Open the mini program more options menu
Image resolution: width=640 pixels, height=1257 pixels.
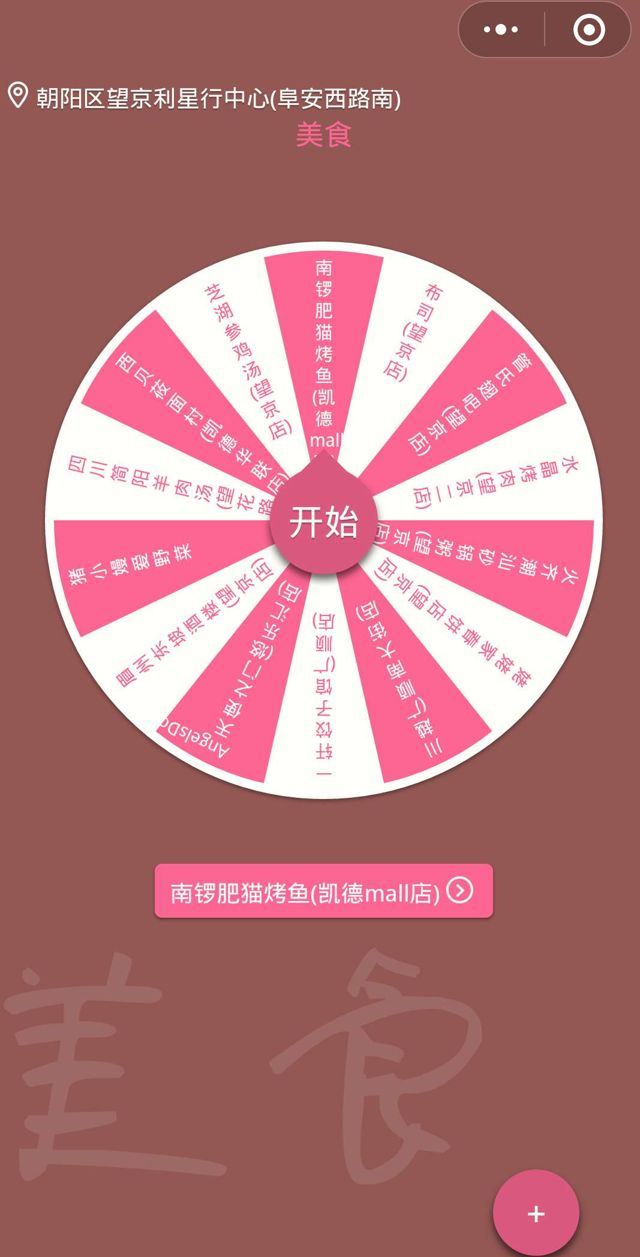pyautogui.click(x=501, y=30)
